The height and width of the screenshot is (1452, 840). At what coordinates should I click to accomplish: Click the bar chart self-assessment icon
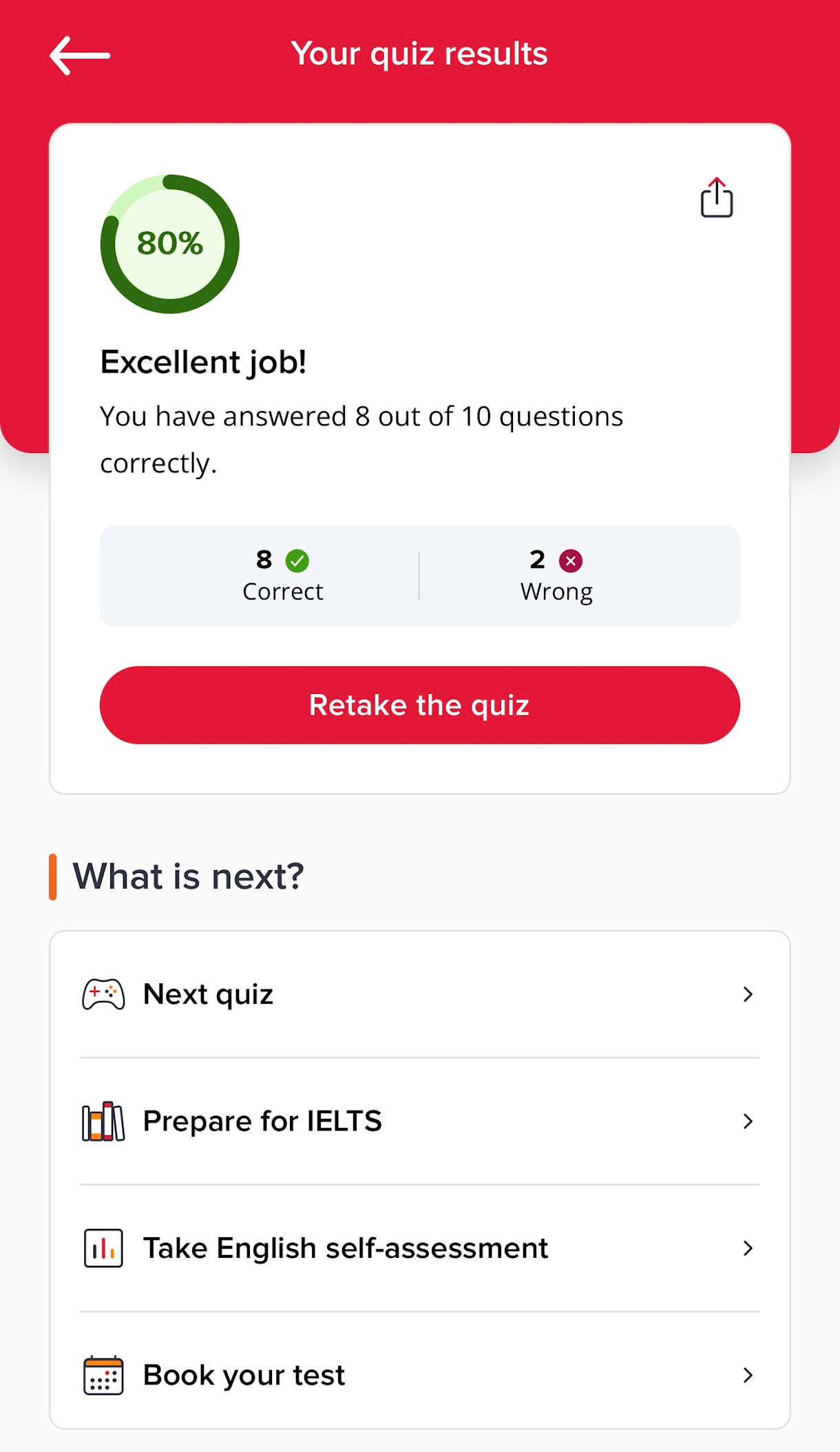point(102,1248)
